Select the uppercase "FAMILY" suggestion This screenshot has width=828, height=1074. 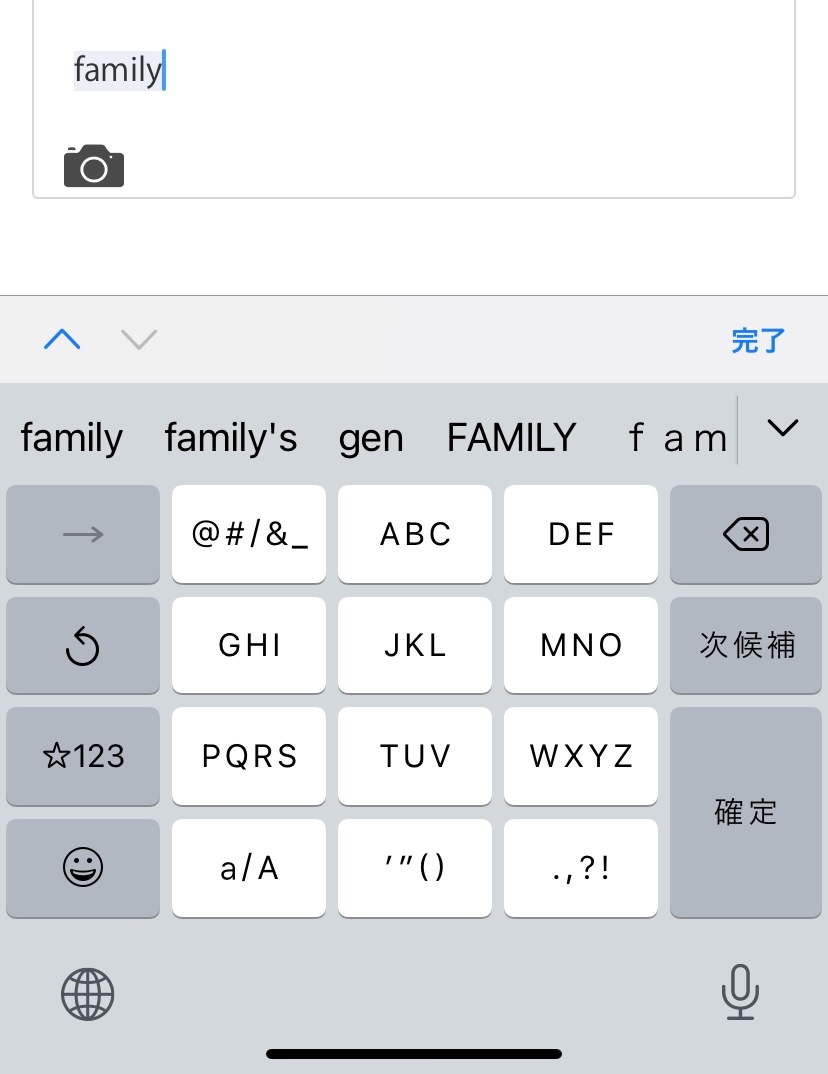point(511,438)
